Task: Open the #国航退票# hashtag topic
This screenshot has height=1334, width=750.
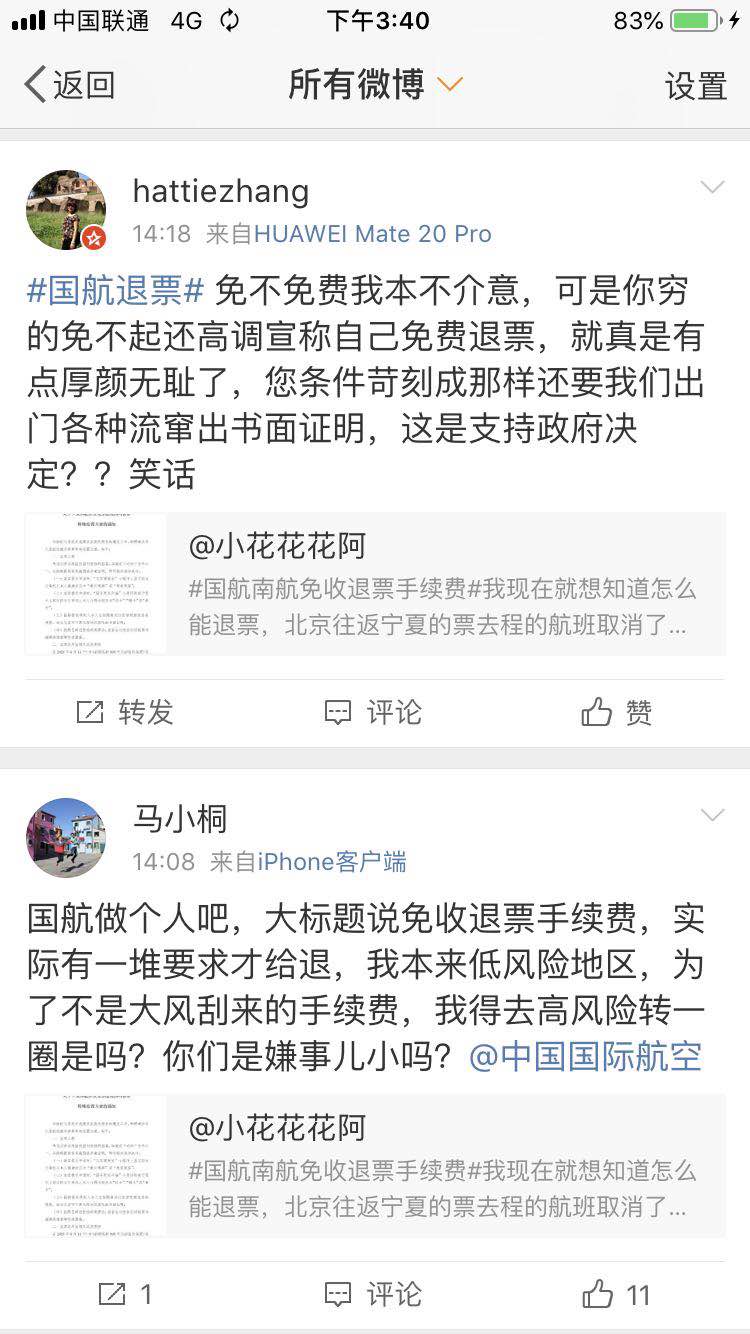Action: (x=116, y=290)
